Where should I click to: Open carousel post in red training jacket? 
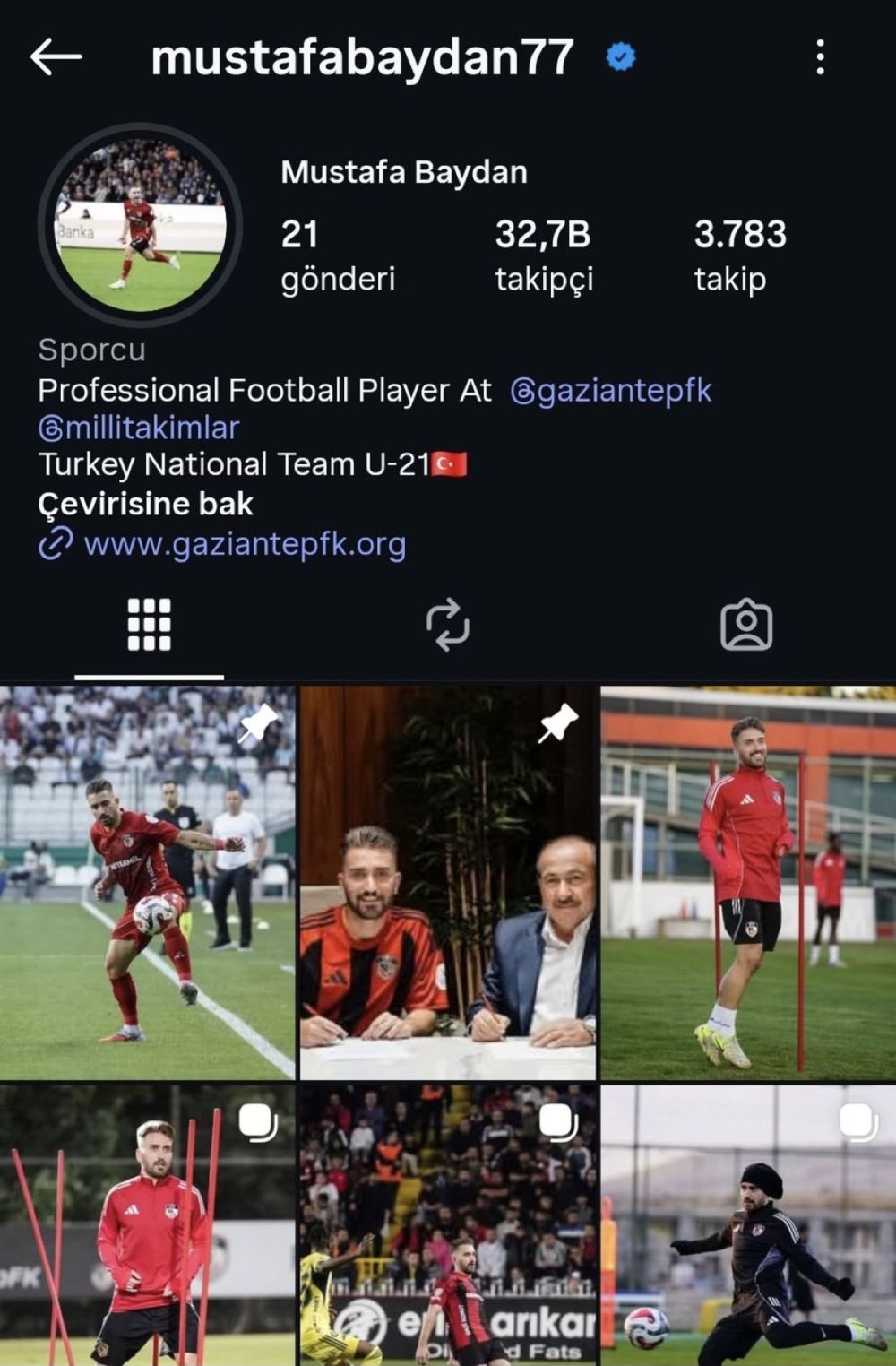point(147,1226)
